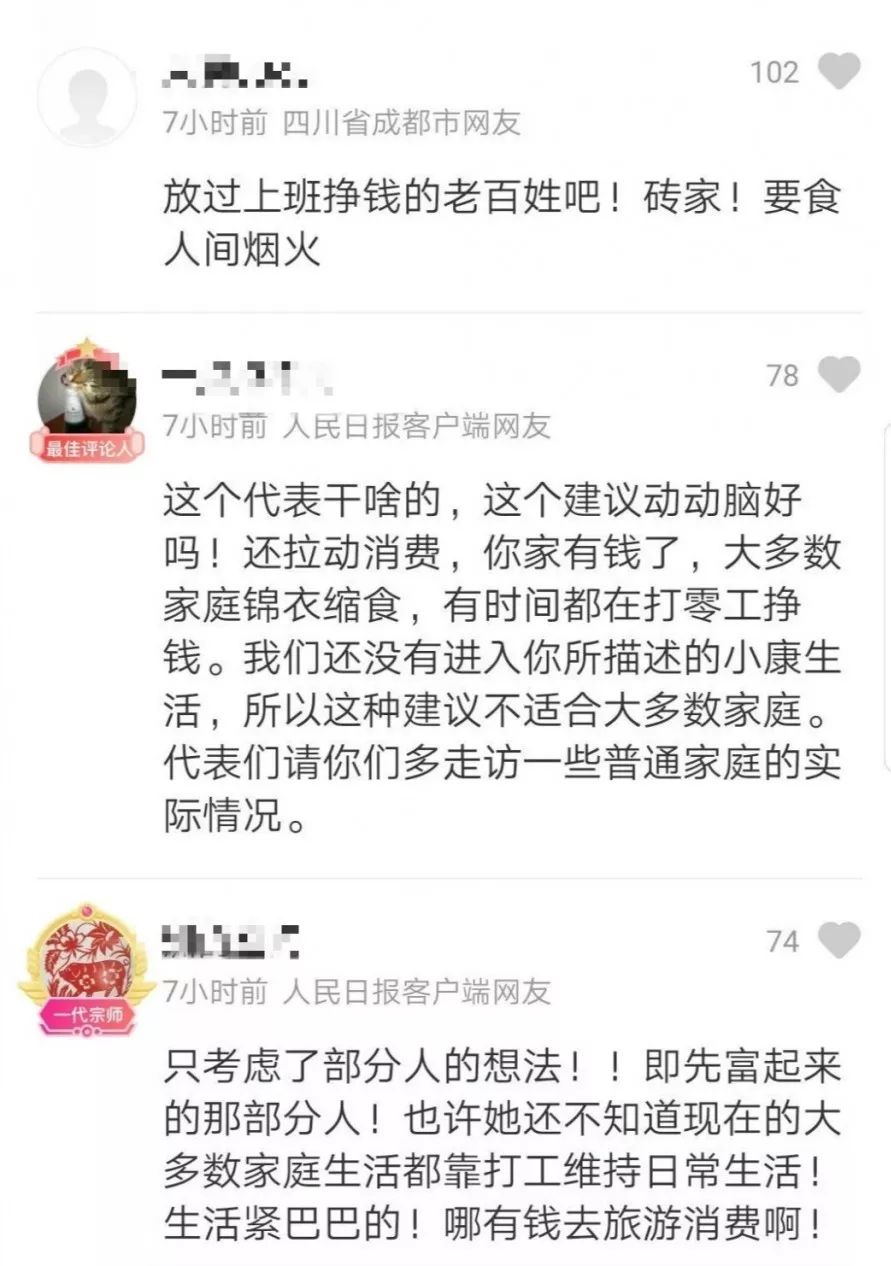Image resolution: width=891 pixels, height=1266 pixels.
Task: Like the comment with 78 likes
Action: (839, 374)
